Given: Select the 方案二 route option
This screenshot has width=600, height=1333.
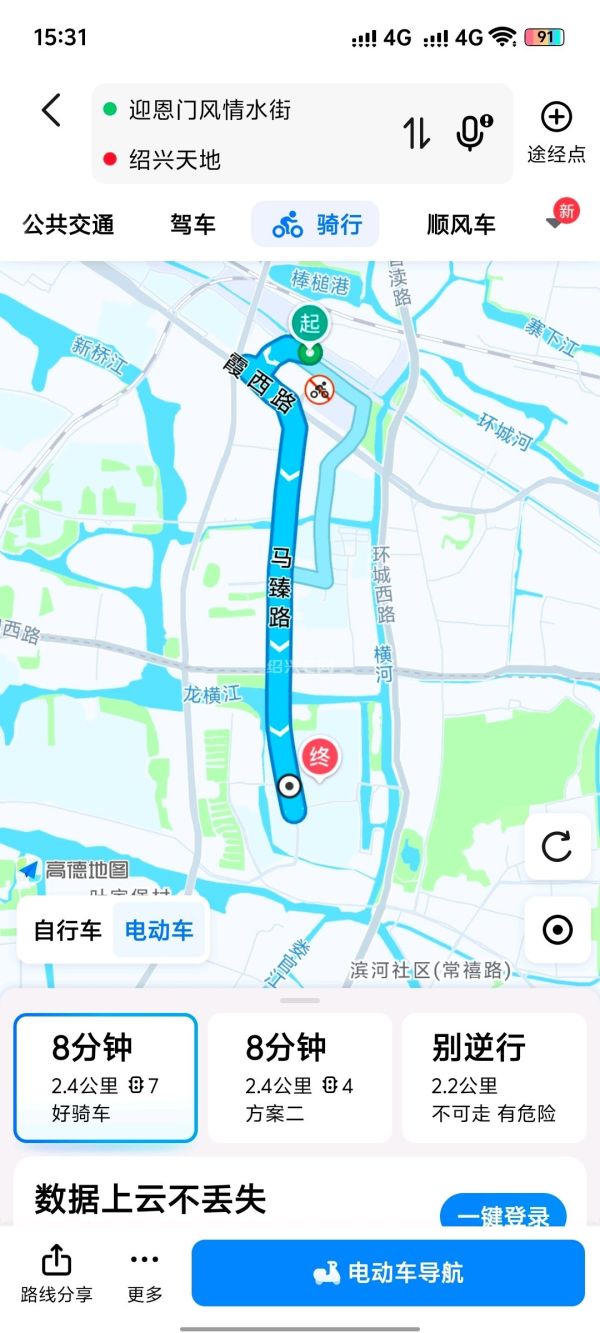Looking at the screenshot, I should [299, 1077].
